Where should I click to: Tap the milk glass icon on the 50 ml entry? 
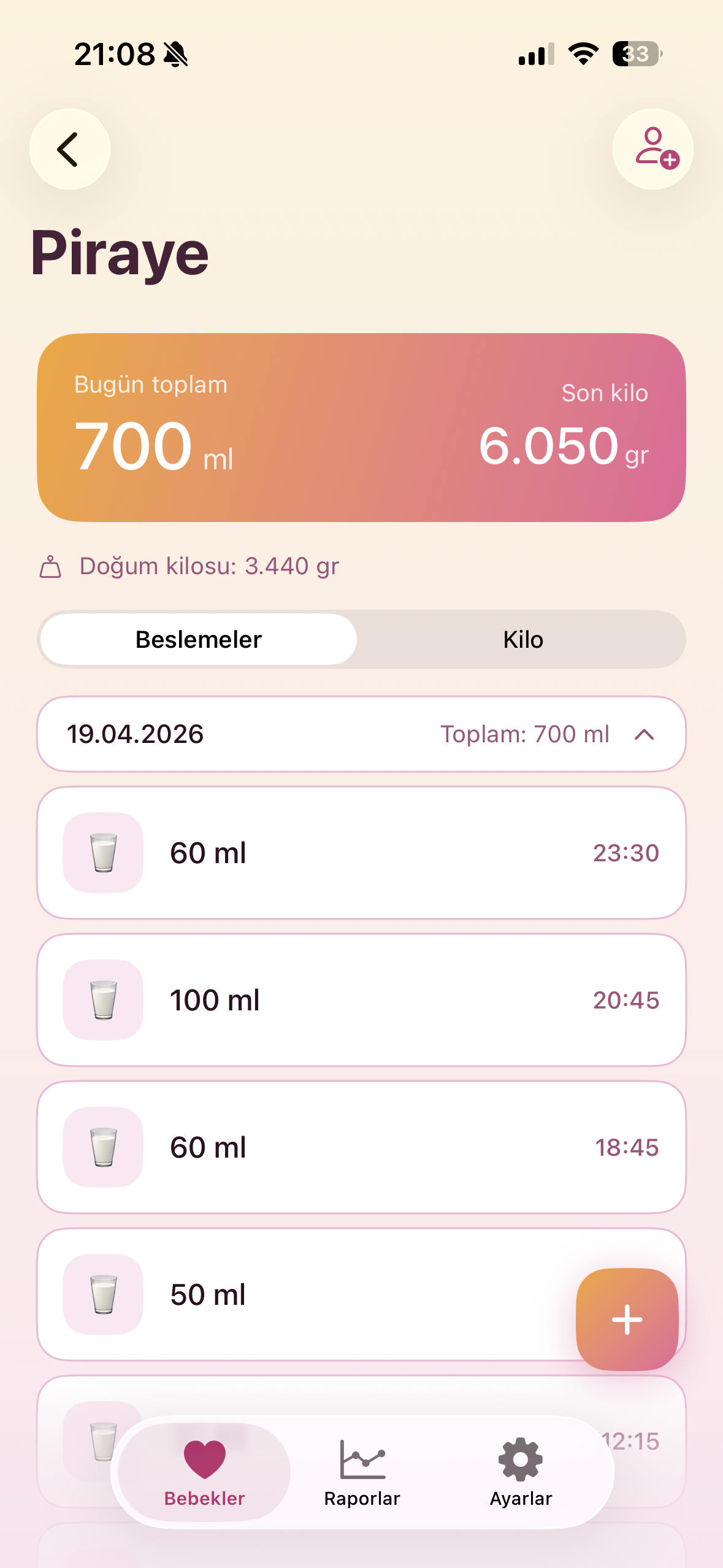point(102,1294)
